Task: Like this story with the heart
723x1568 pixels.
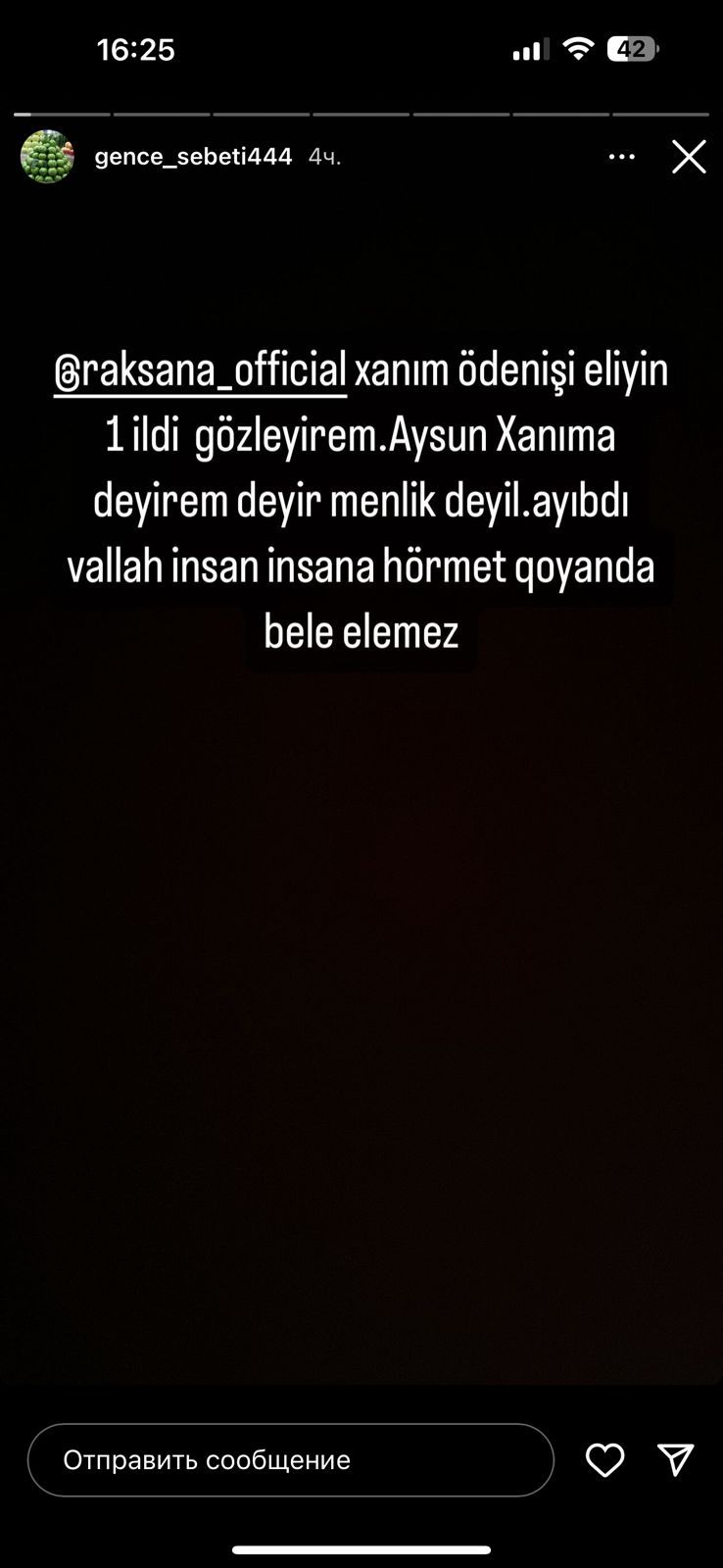Action: (x=604, y=1460)
